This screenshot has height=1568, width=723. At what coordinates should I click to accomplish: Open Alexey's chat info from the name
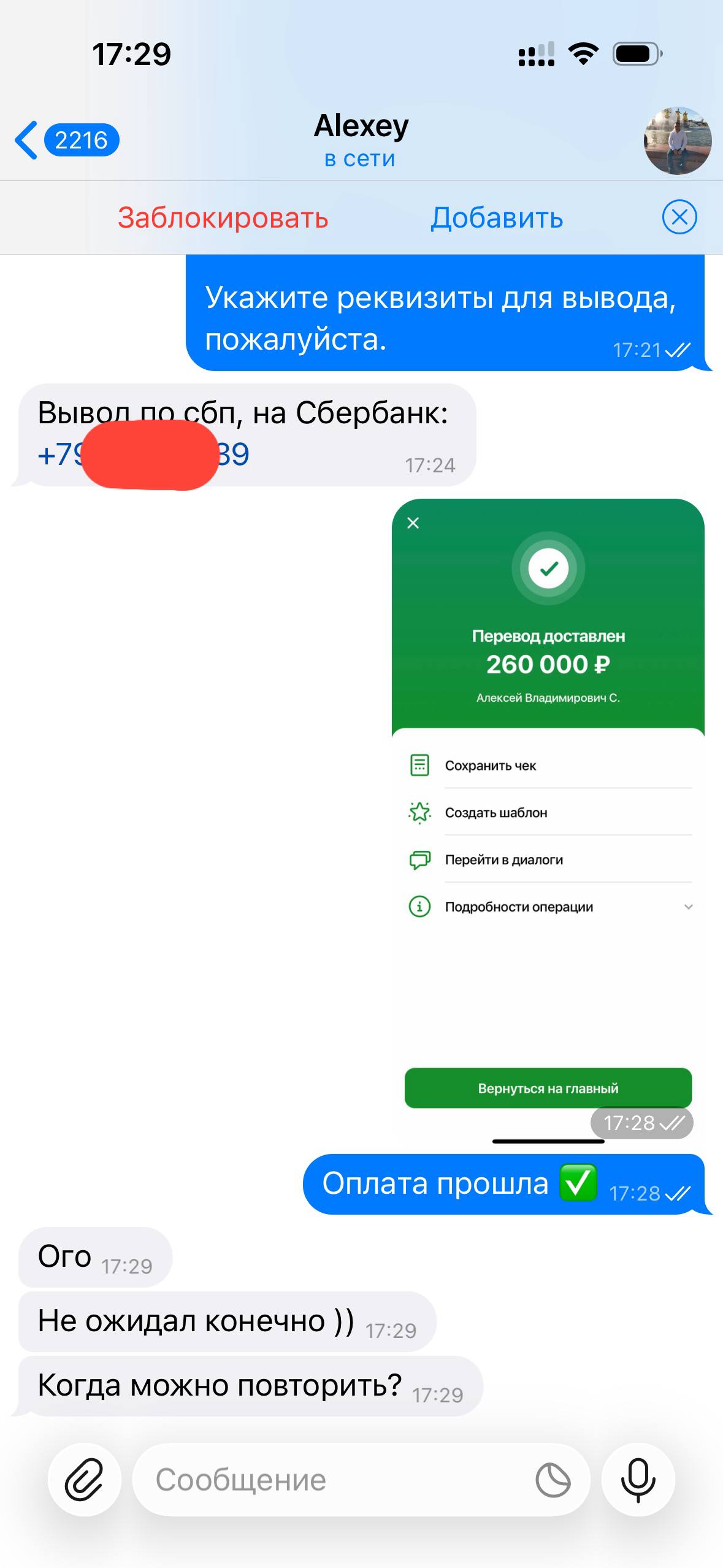[361, 127]
